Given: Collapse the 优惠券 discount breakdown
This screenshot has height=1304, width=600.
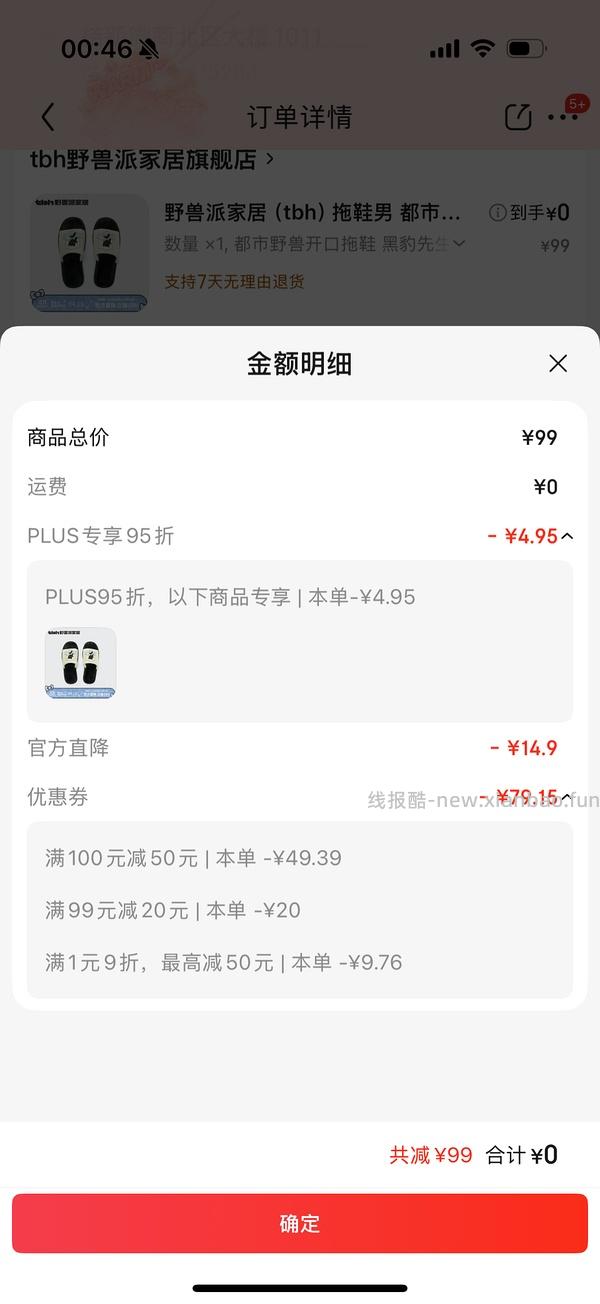Looking at the screenshot, I should point(567,798).
